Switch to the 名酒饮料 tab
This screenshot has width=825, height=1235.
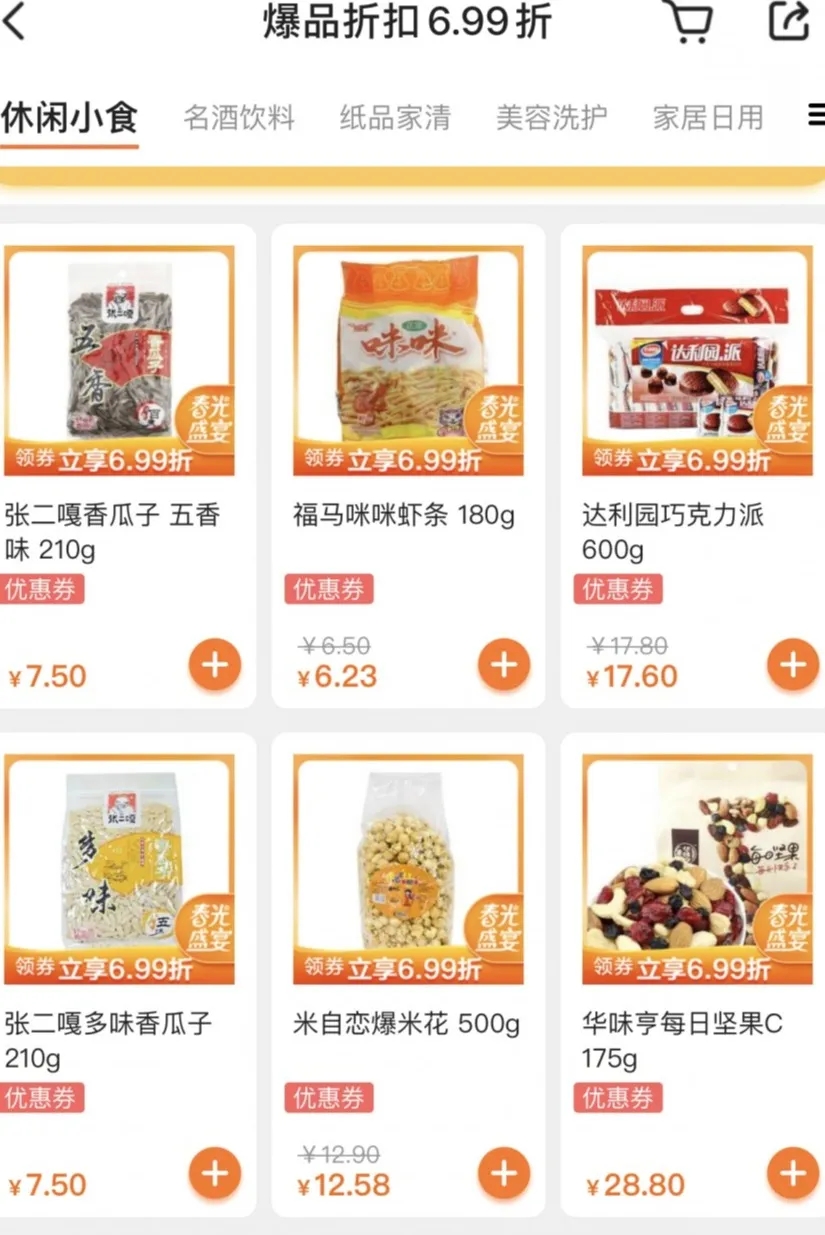tap(239, 117)
